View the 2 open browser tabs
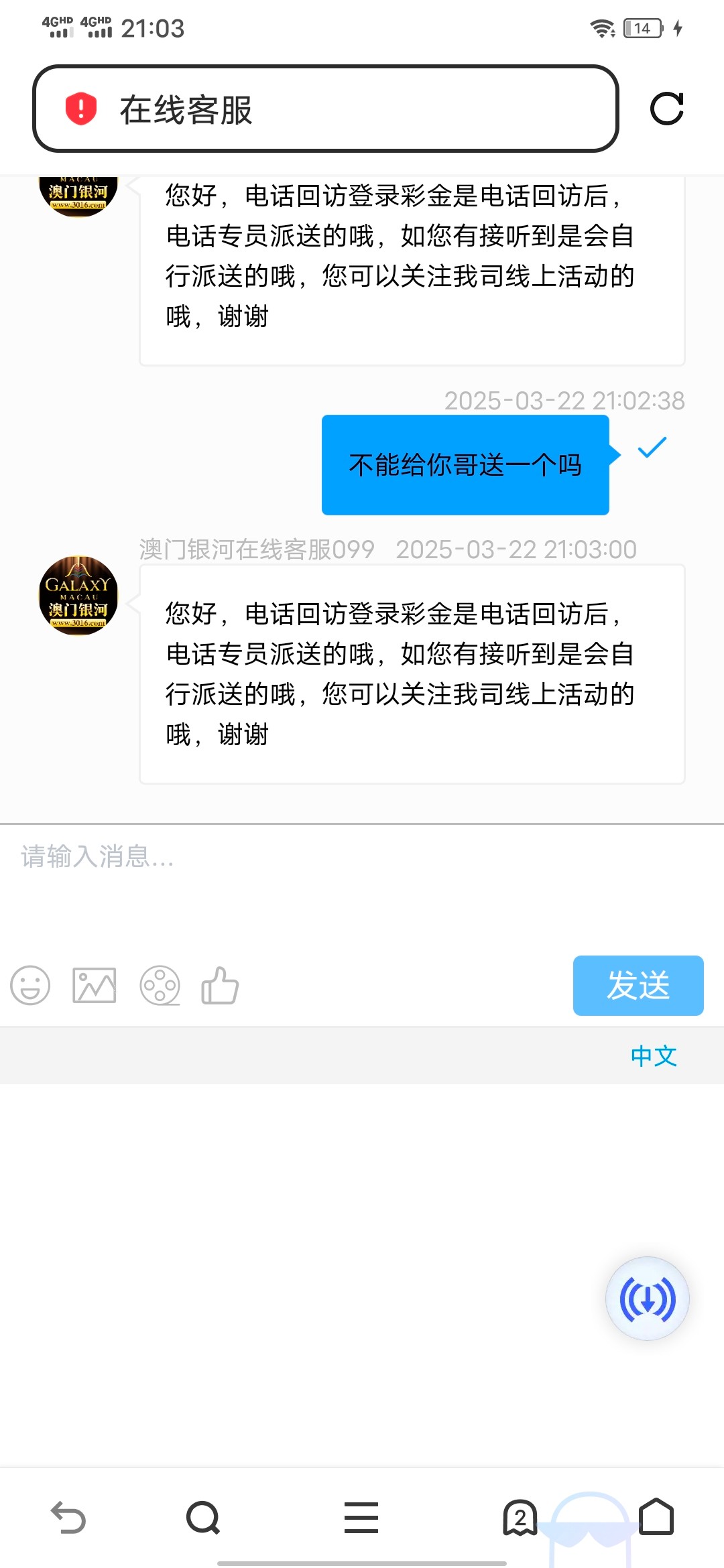Image resolution: width=724 pixels, height=1568 pixels. coord(520,1518)
